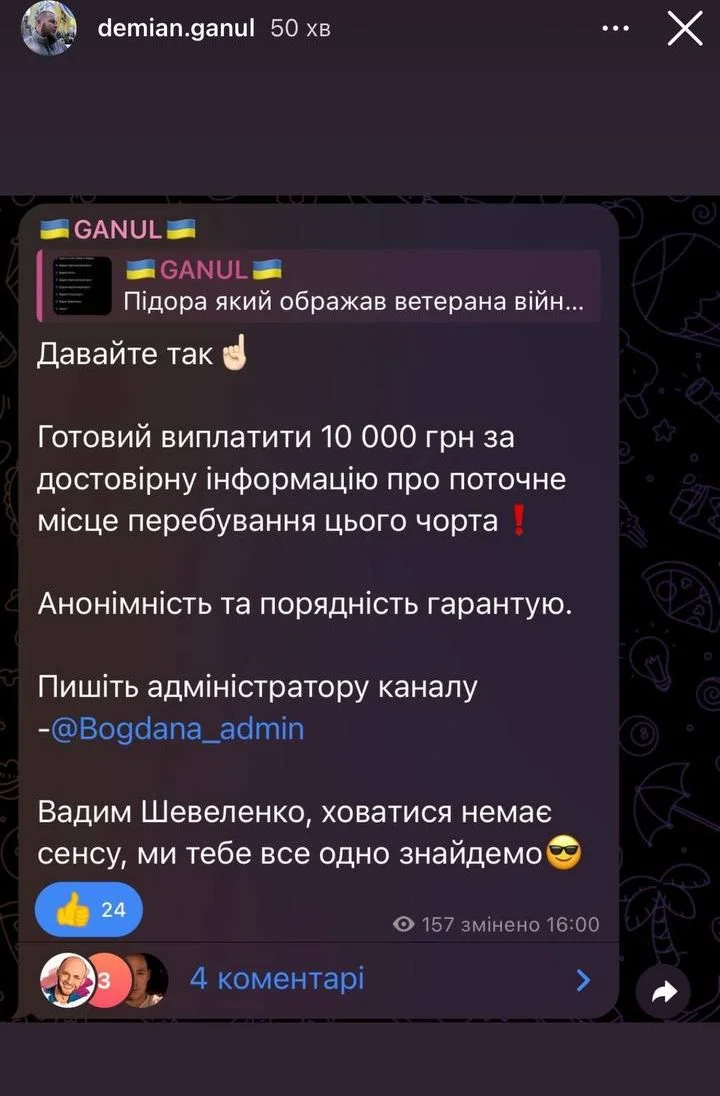Tap the stacked commenter avatars
This screenshot has width=720, height=1096.
[x=100, y=981]
